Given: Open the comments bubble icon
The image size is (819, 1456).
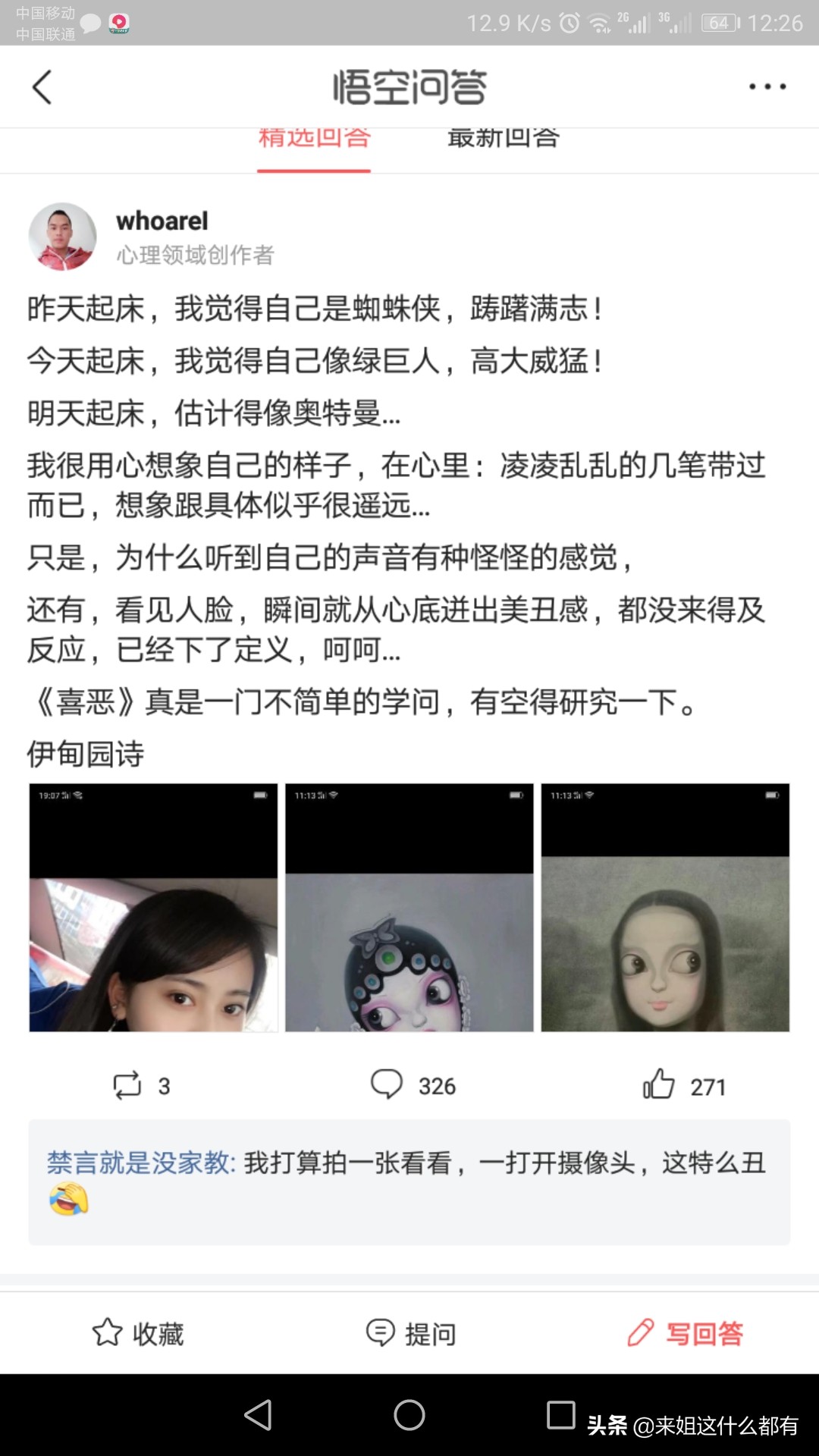Looking at the screenshot, I should click(x=389, y=1086).
